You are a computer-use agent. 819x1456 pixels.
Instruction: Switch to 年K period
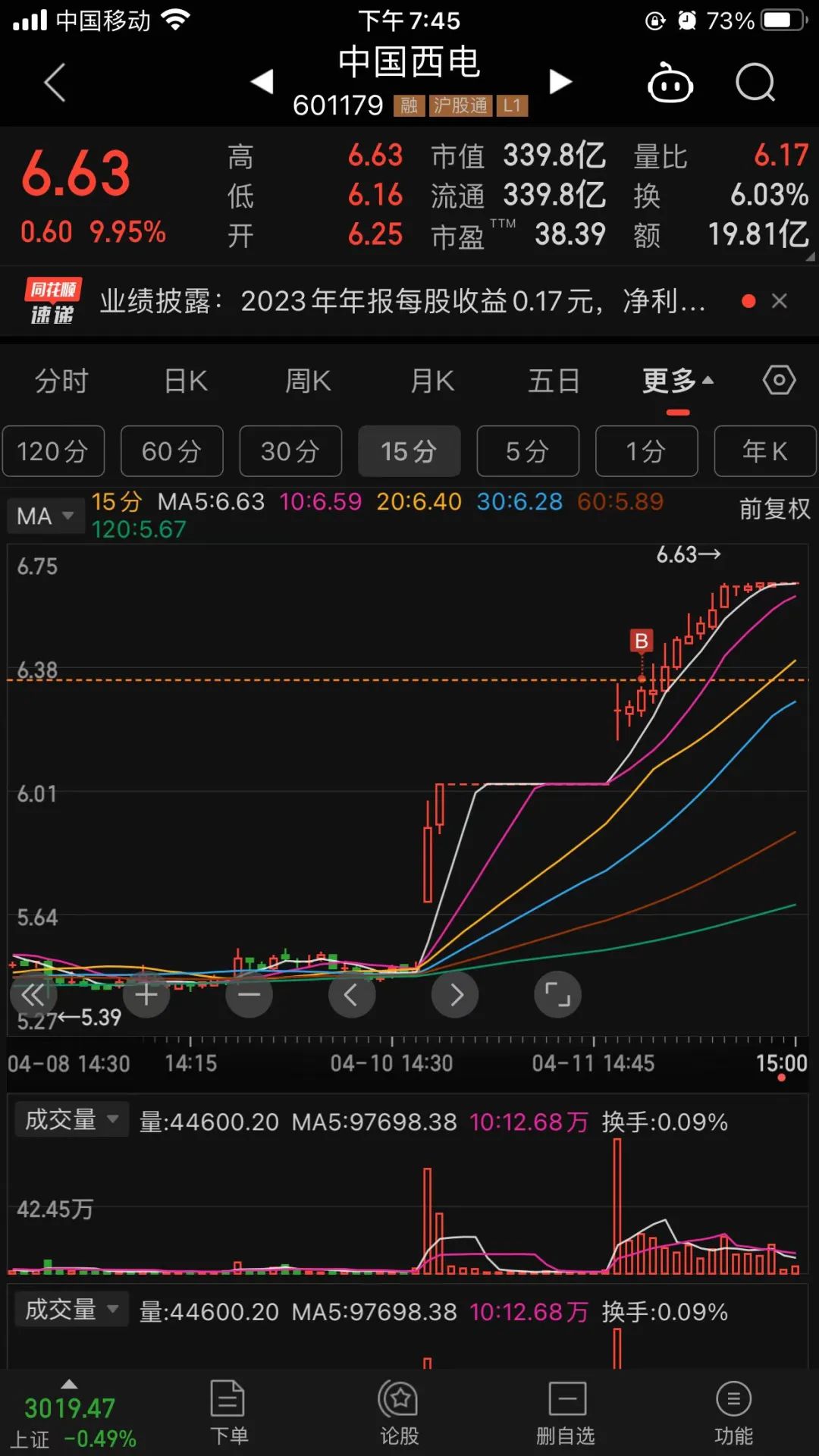(765, 451)
